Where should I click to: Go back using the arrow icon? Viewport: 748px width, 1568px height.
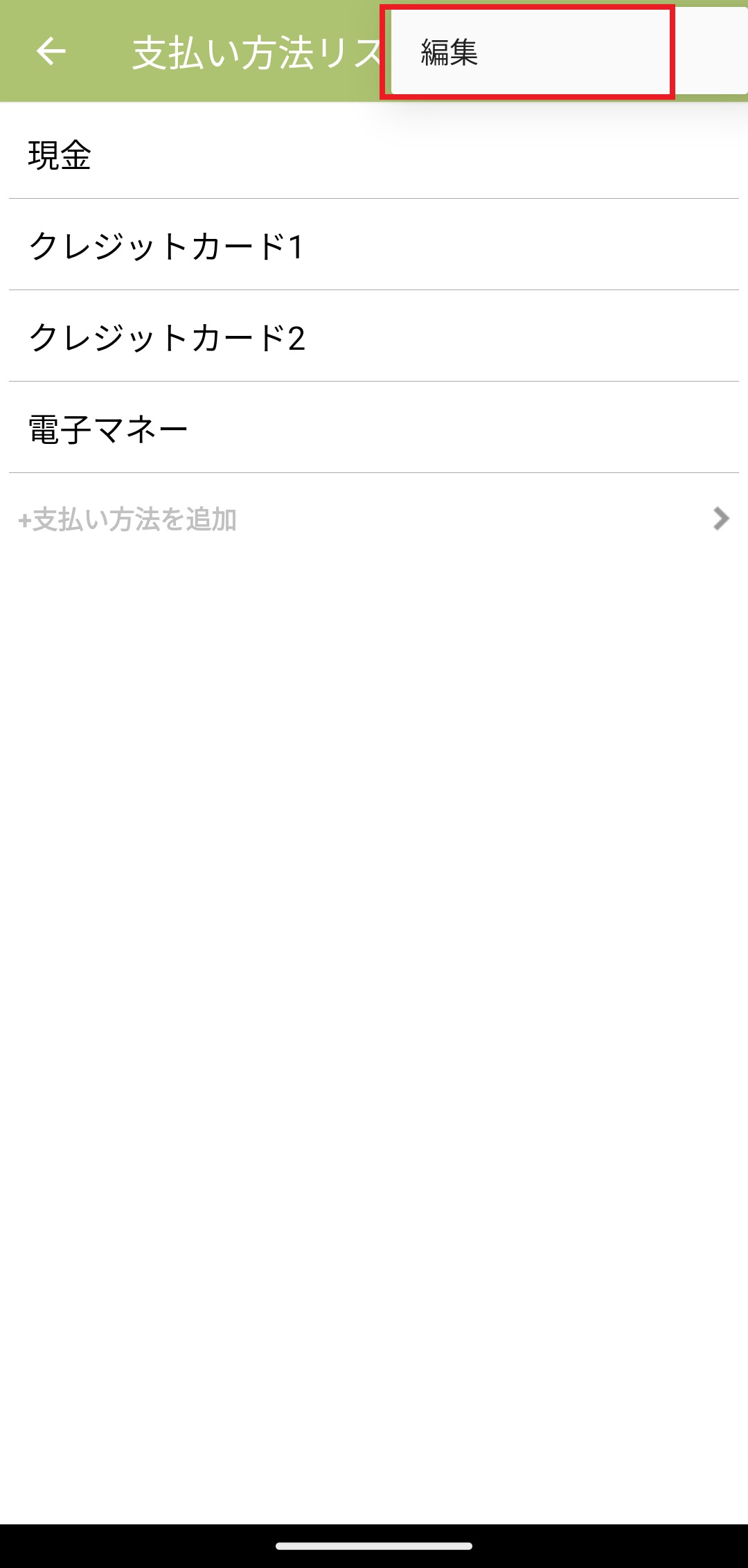click(x=51, y=51)
